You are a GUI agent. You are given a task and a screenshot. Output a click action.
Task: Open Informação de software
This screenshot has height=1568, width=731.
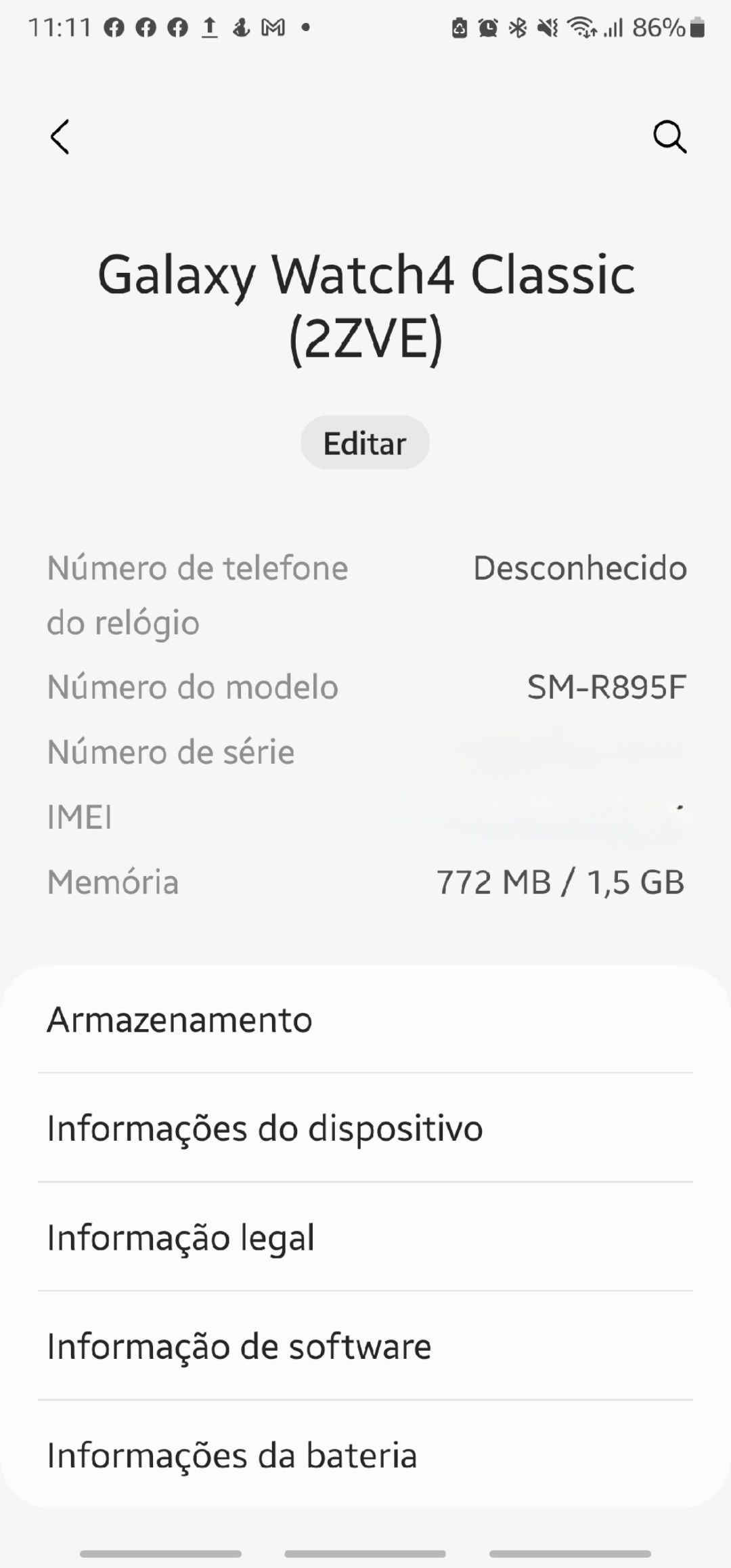(x=365, y=1347)
